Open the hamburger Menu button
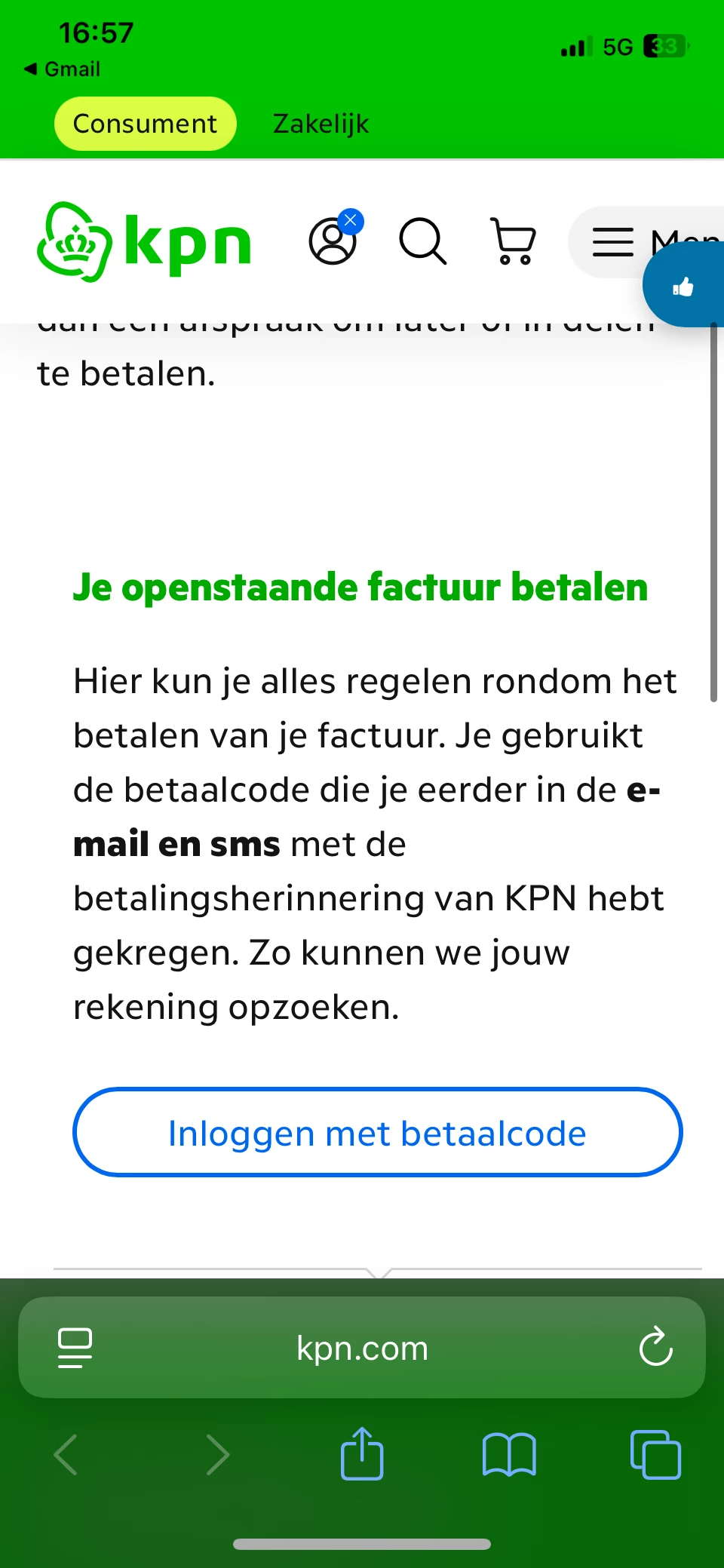The height and width of the screenshot is (1568, 724). [649, 242]
